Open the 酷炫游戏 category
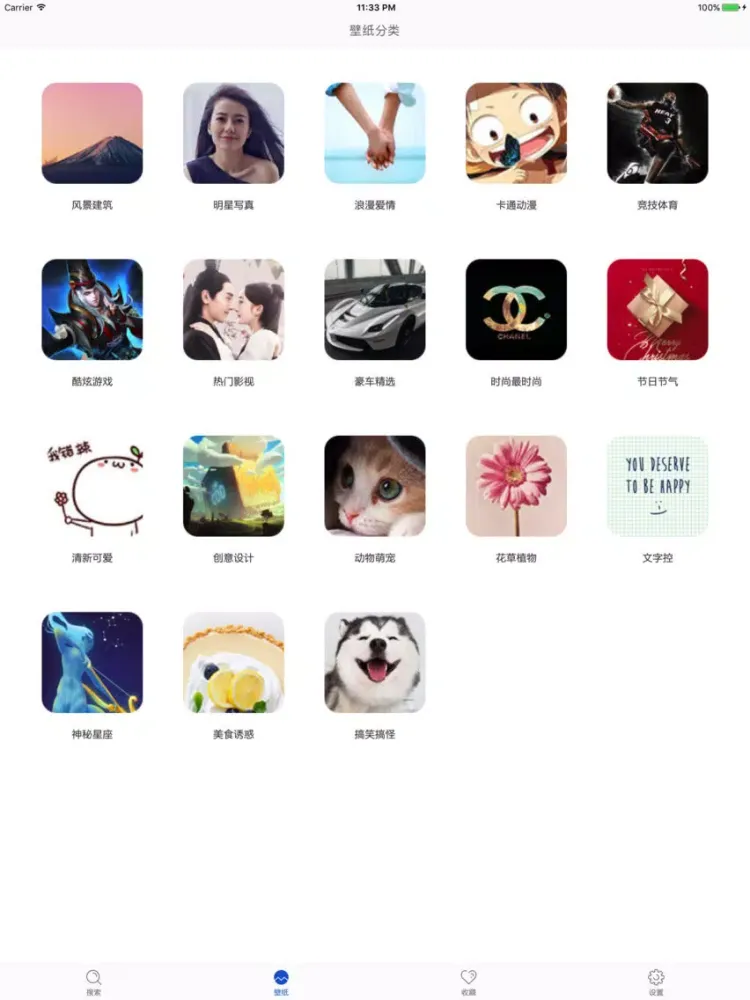This screenshot has width=750, height=1000. click(x=92, y=310)
